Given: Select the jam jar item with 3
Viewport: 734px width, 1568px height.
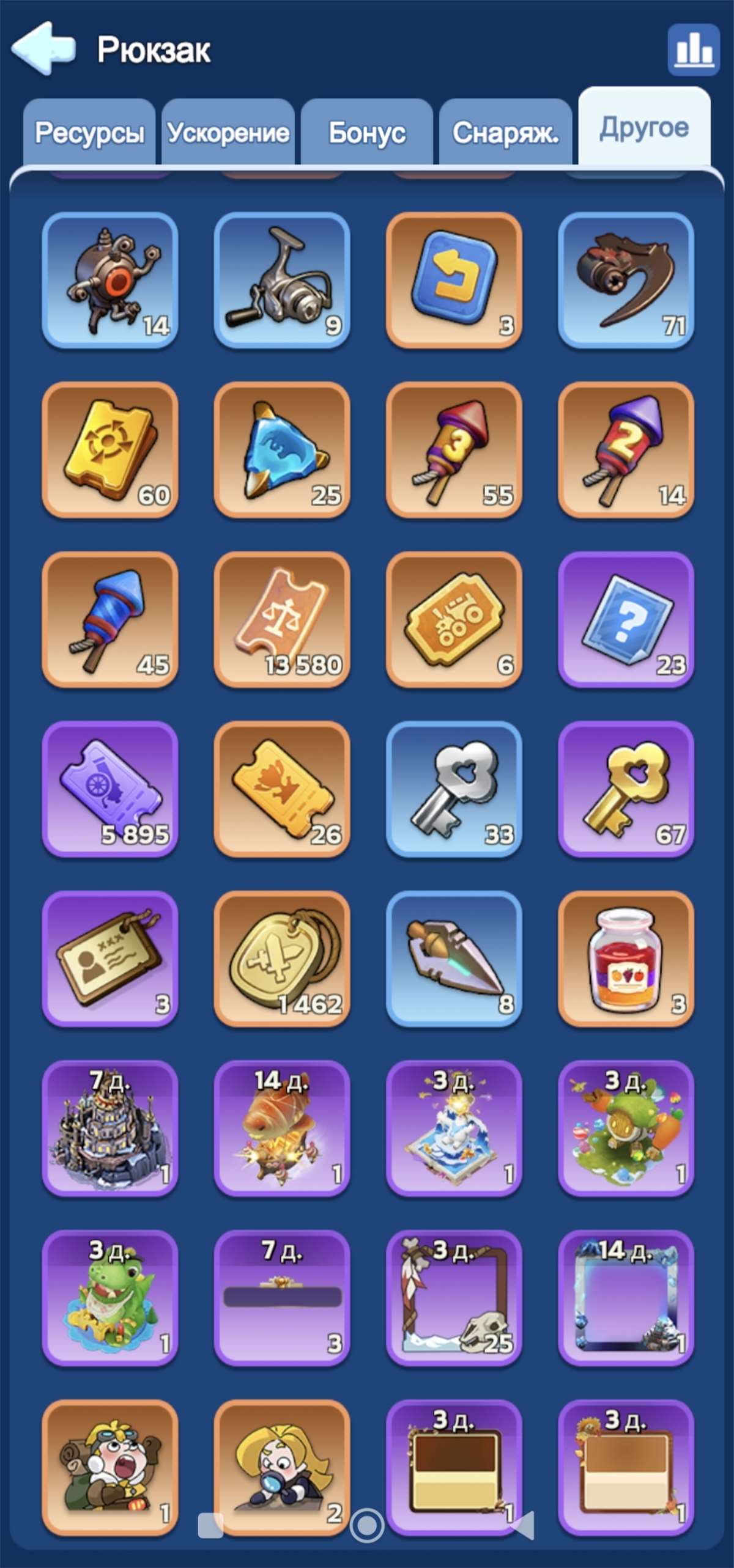Looking at the screenshot, I should [626, 959].
